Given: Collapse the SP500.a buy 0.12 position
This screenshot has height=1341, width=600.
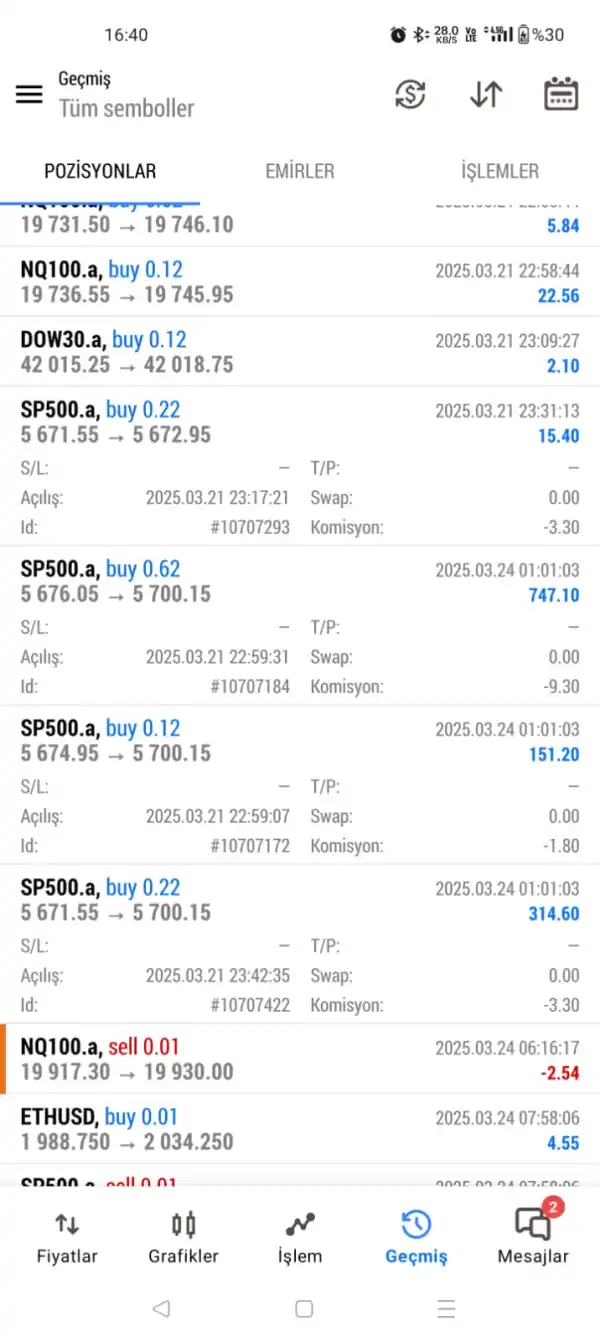Looking at the screenshot, I should [x=300, y=741].
